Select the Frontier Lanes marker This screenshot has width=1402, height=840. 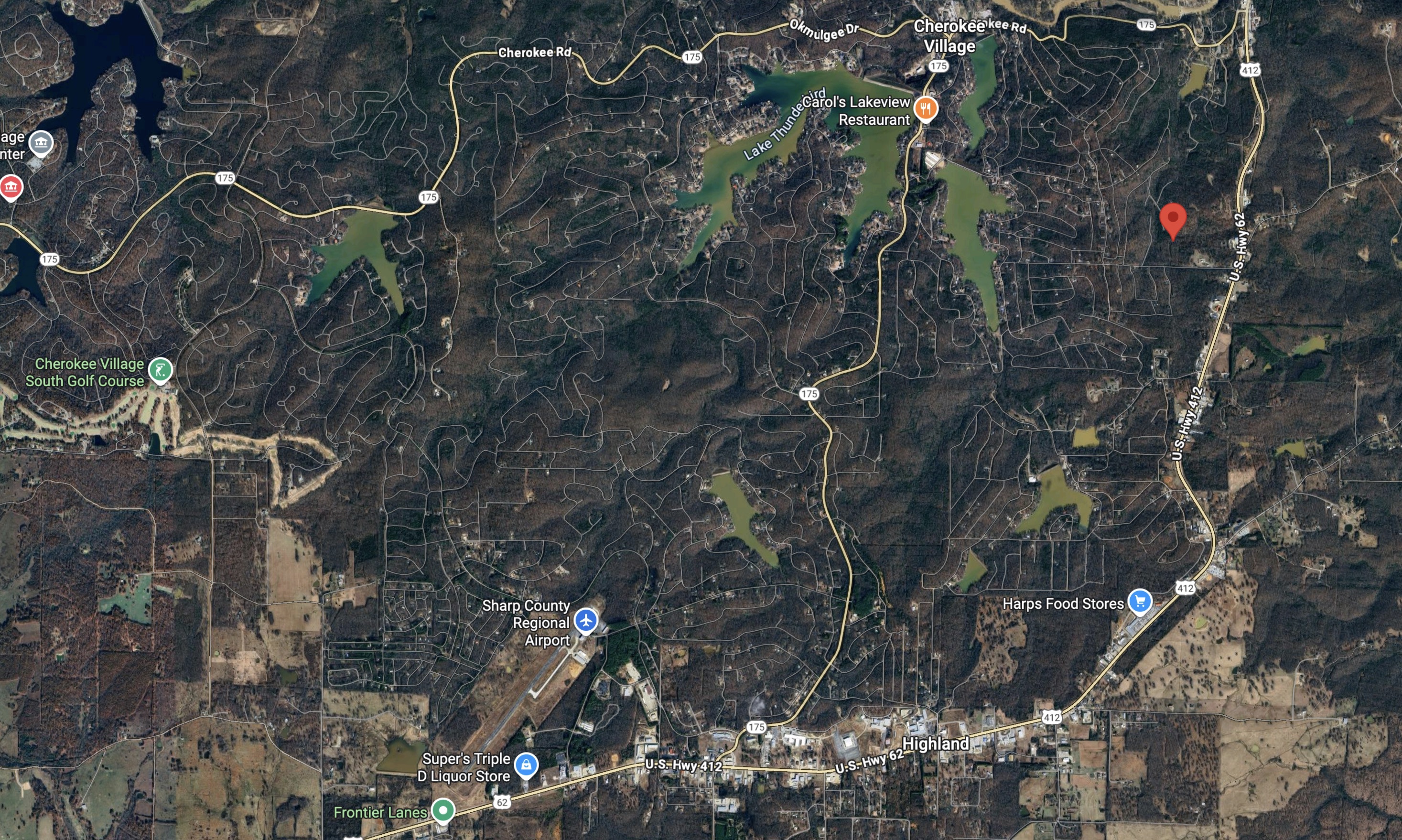tap(443, 810)
